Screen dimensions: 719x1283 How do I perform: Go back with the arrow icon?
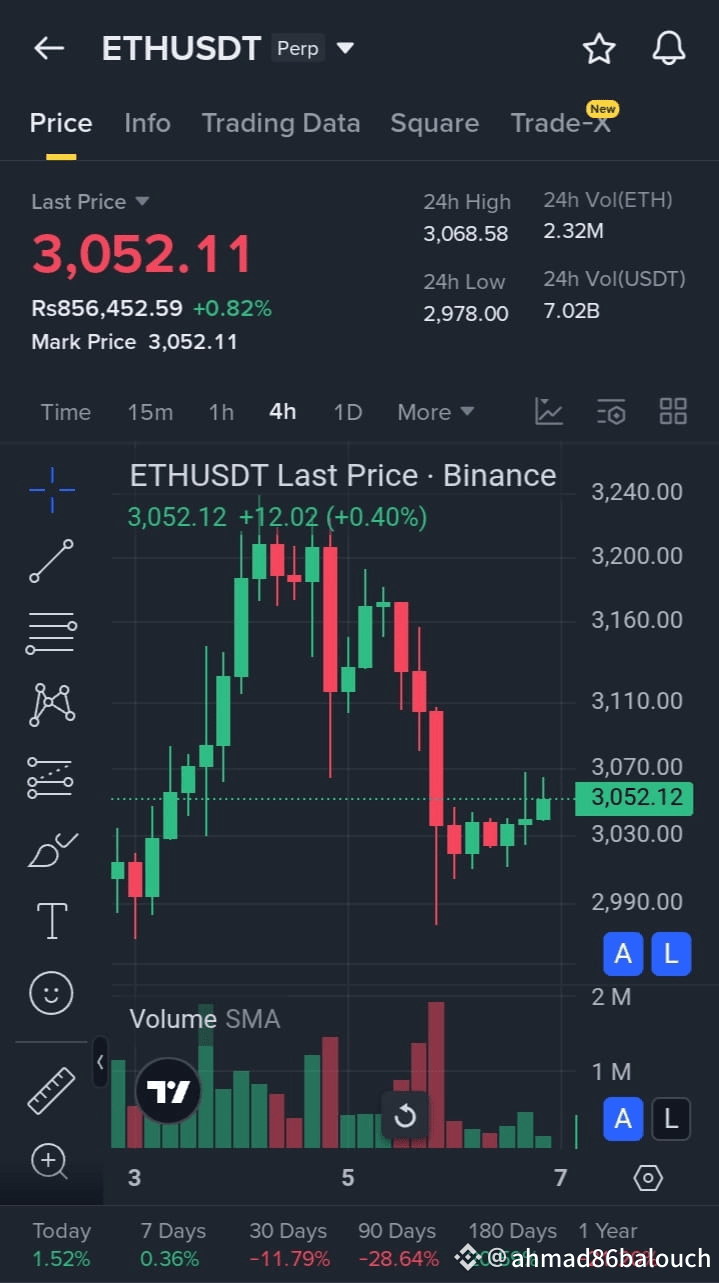(49, 48)
